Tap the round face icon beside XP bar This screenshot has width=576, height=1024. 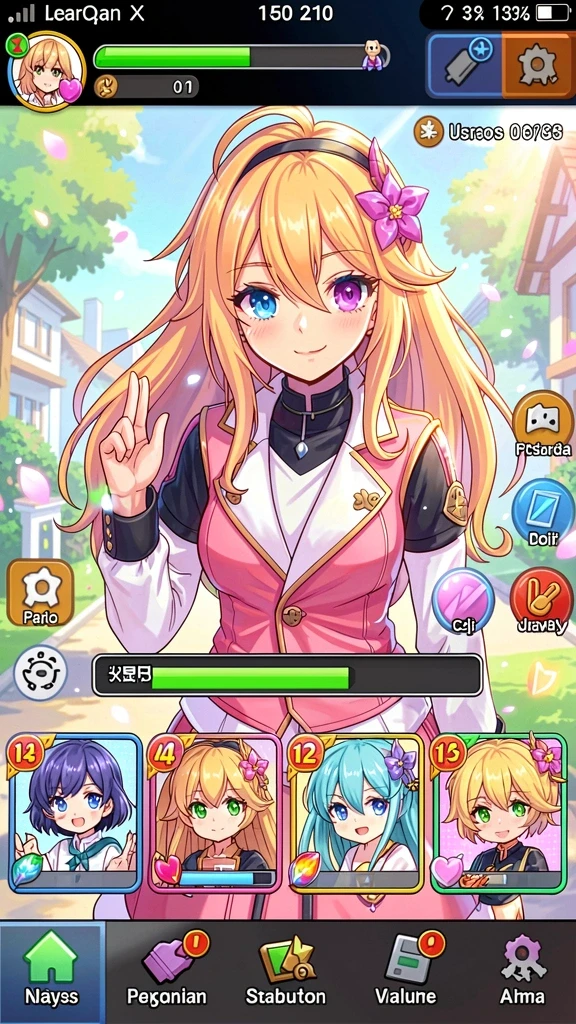pyautogui.click(x=40, y=673)
